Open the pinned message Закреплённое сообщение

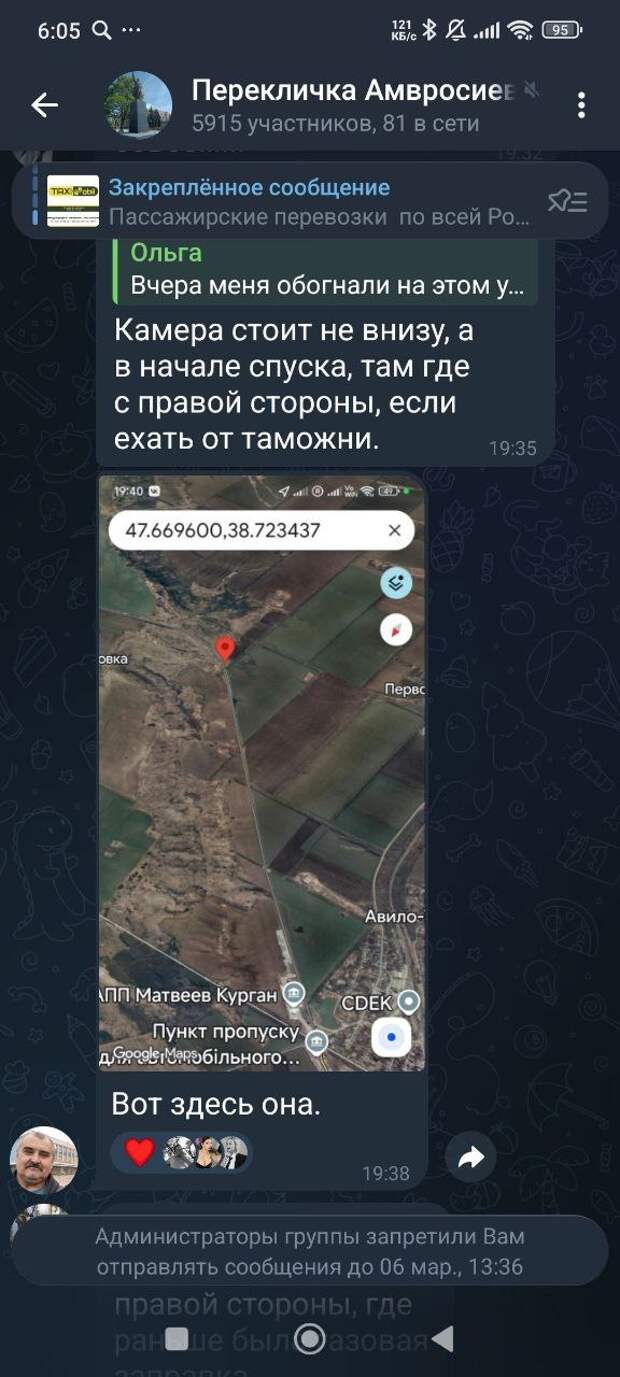[300, 201]
